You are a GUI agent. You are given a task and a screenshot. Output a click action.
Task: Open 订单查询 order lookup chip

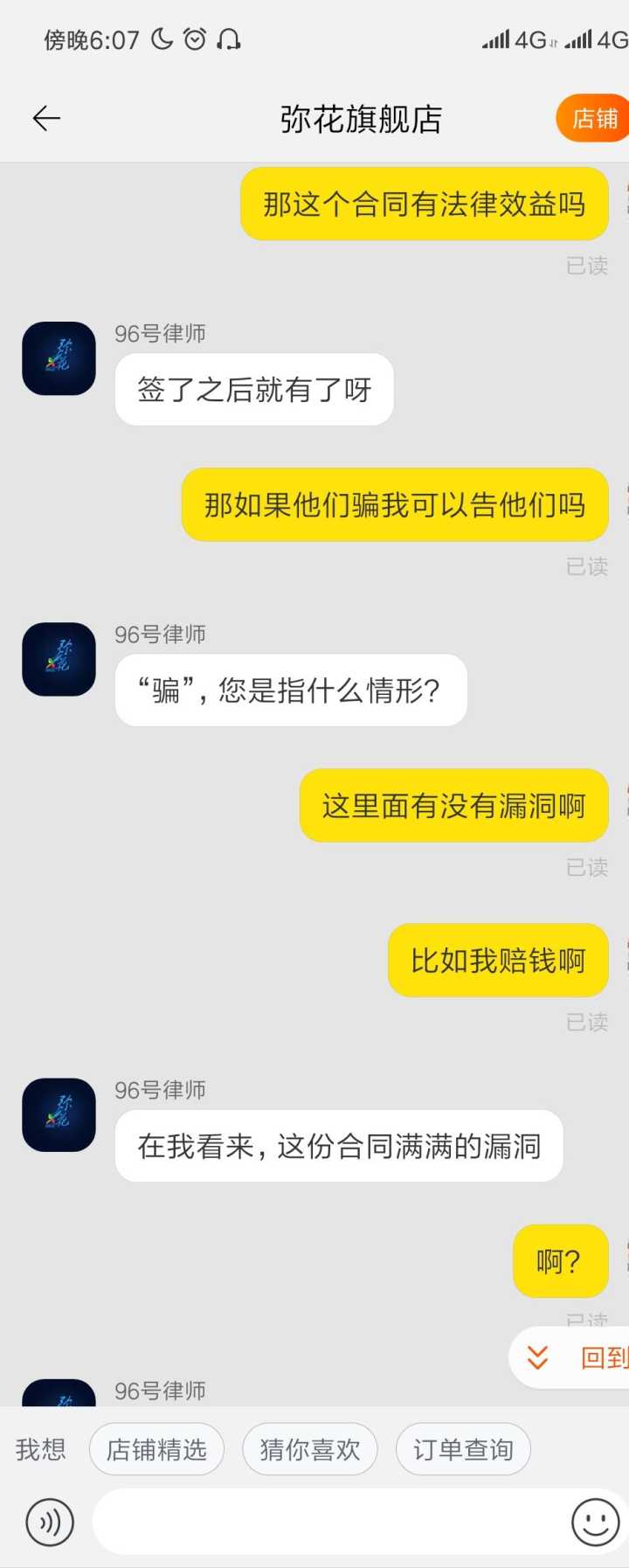pos(463,1450)
